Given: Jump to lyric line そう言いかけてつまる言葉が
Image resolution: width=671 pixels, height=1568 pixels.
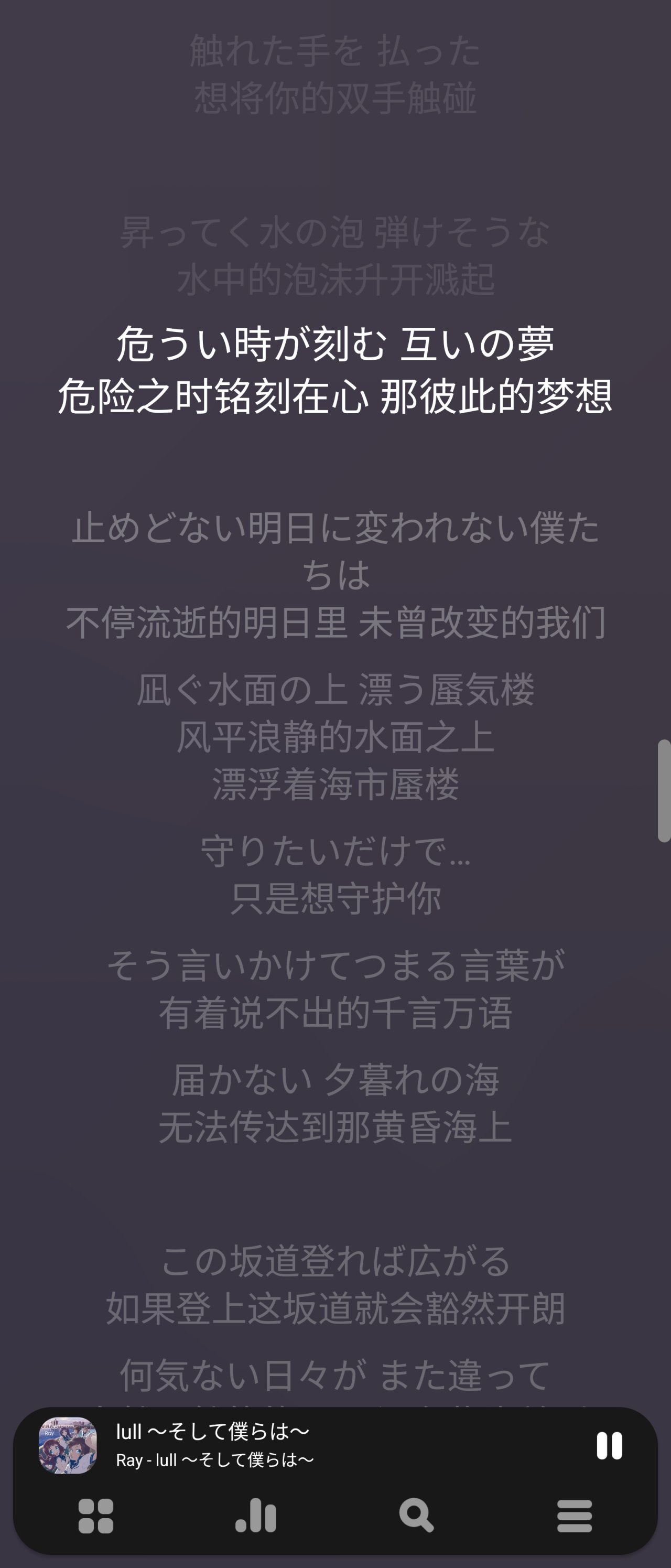Looking at the screenshot, I should 335,965.
